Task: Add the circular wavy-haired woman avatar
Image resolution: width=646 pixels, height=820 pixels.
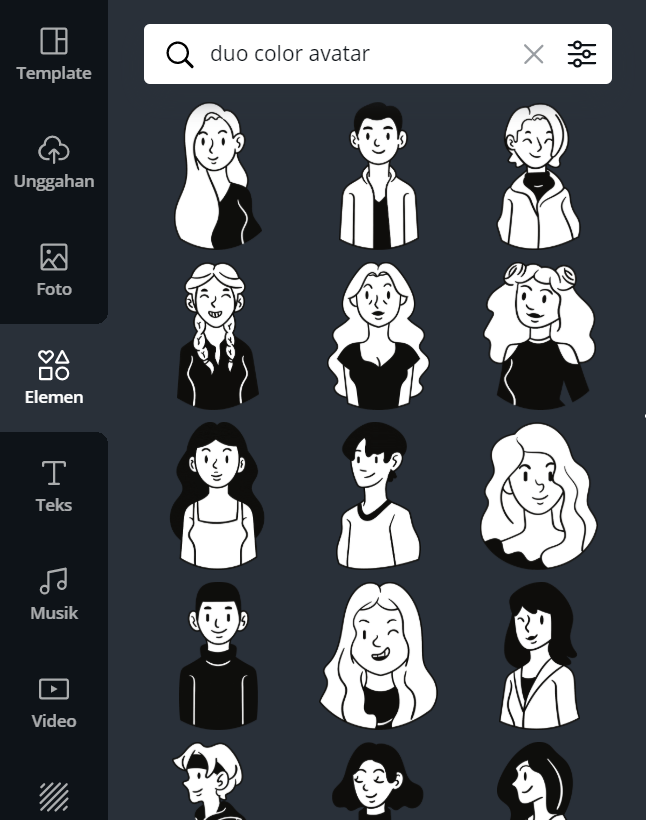Action: [x=537, y=496]
